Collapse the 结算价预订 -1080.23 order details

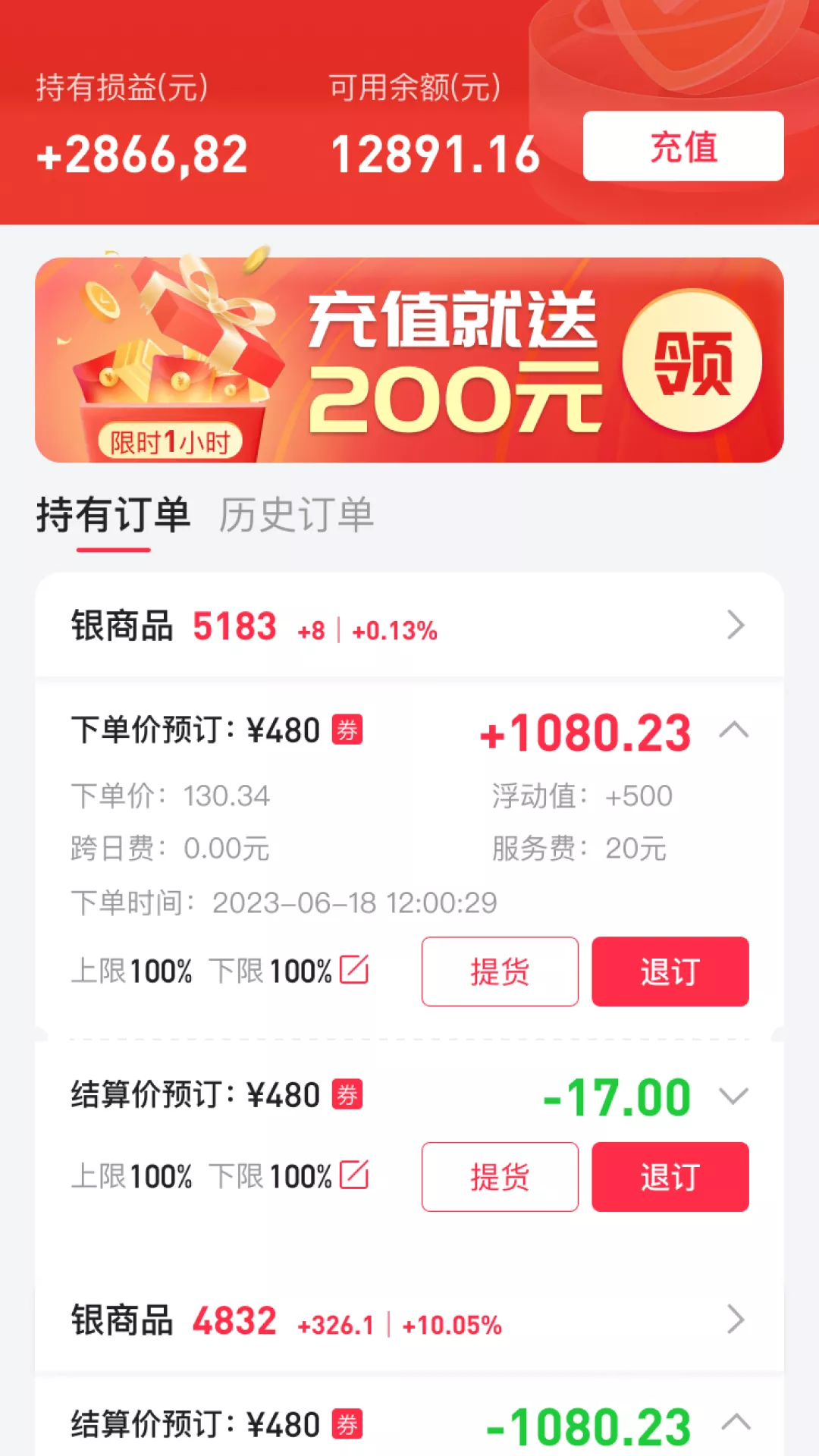click(735, 1423)
